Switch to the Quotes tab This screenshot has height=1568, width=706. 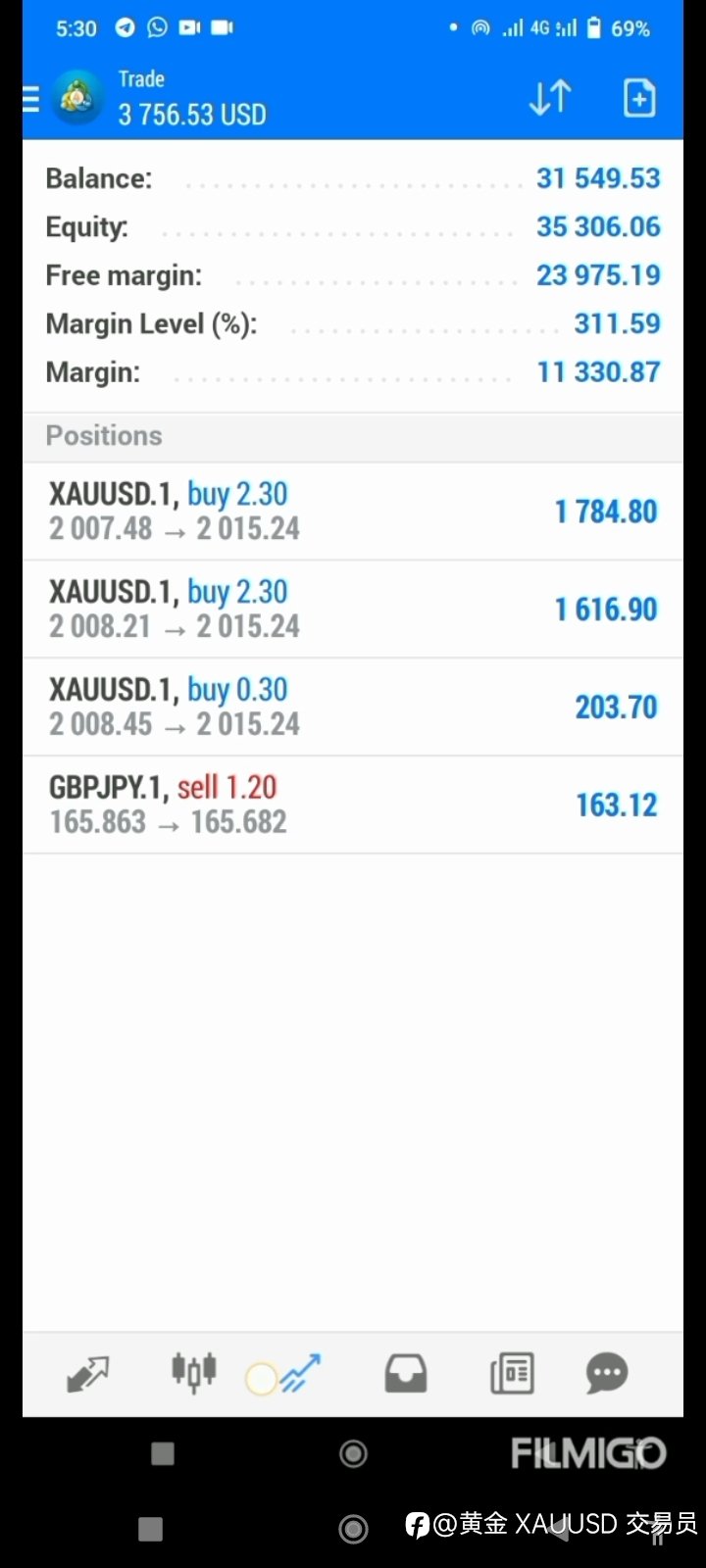[x=88, y=1374]
